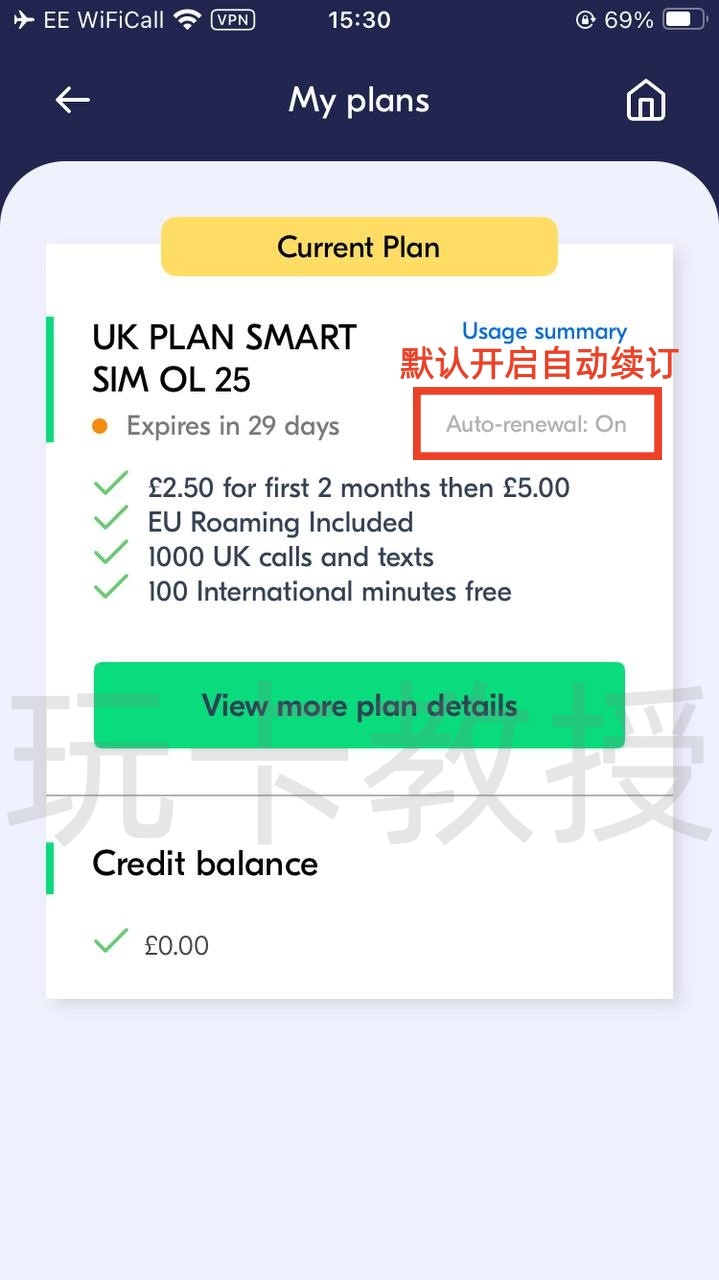View more plan details
The width and height of the screenshot is (719, 1280).
(x=359, y=705)
